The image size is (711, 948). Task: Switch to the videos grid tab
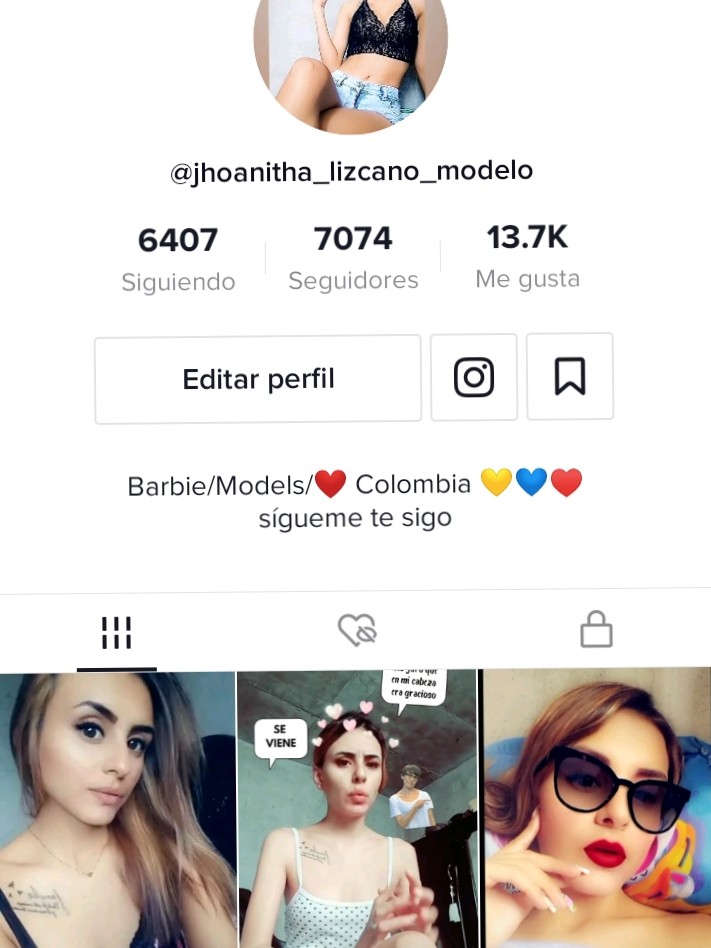point(117,632)
